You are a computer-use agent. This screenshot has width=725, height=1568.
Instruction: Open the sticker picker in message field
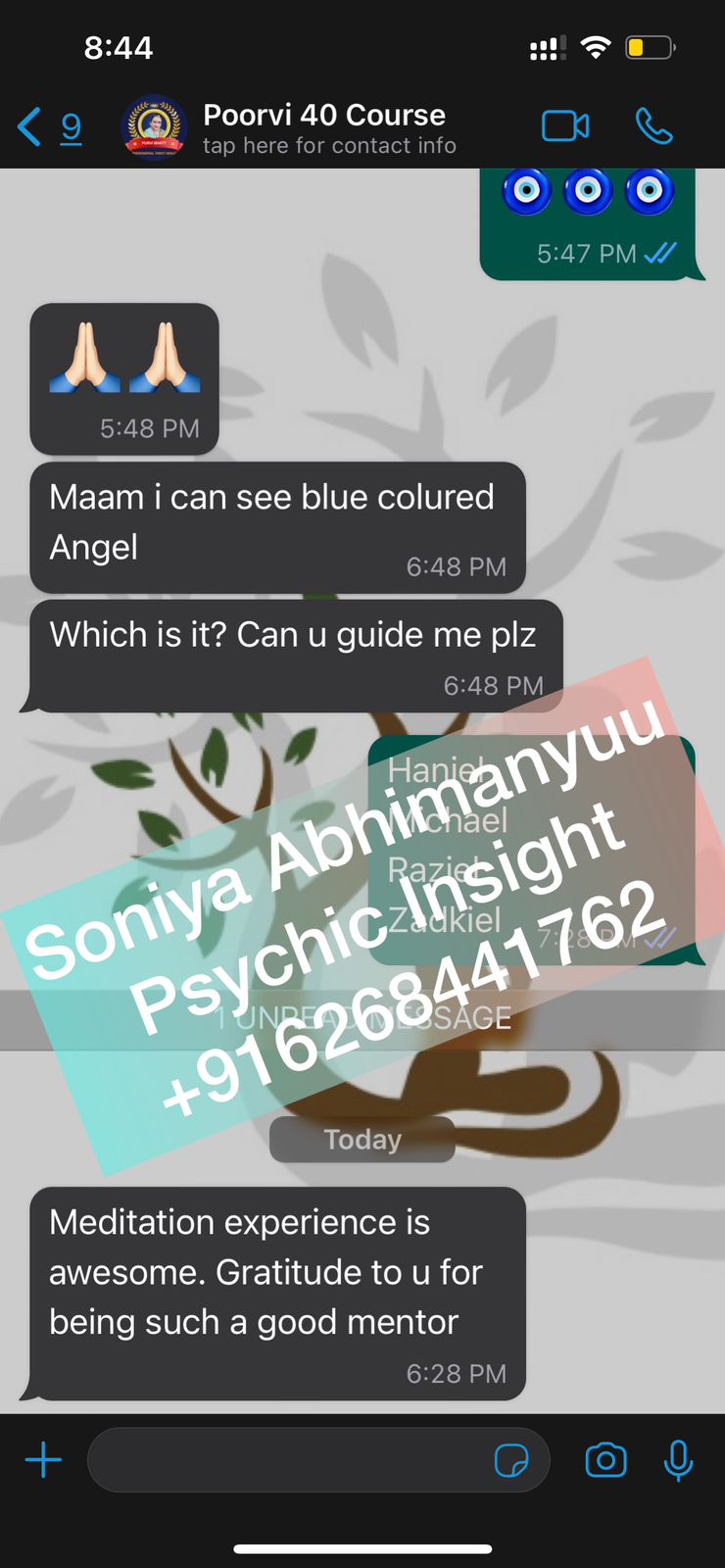coord(511,1460)
